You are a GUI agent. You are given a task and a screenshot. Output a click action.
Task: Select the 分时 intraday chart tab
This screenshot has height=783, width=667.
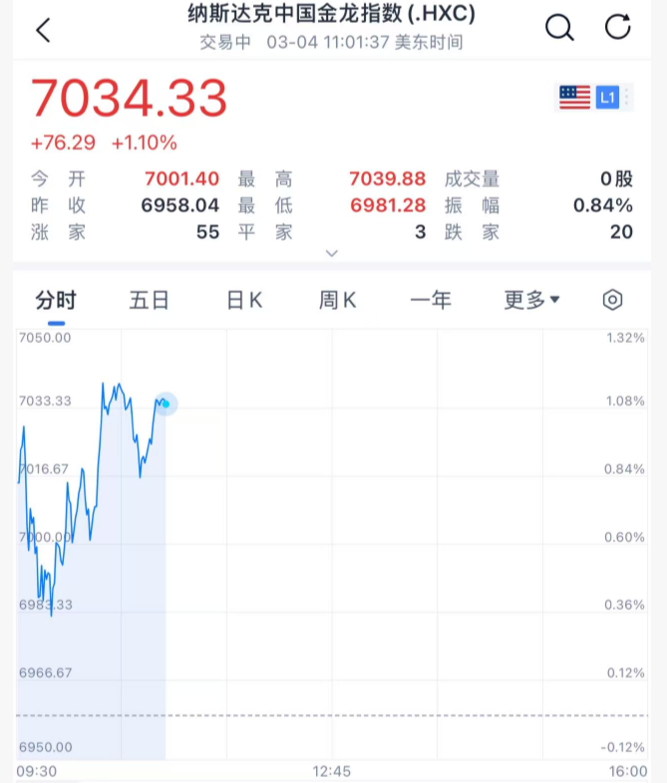[56, 300]
